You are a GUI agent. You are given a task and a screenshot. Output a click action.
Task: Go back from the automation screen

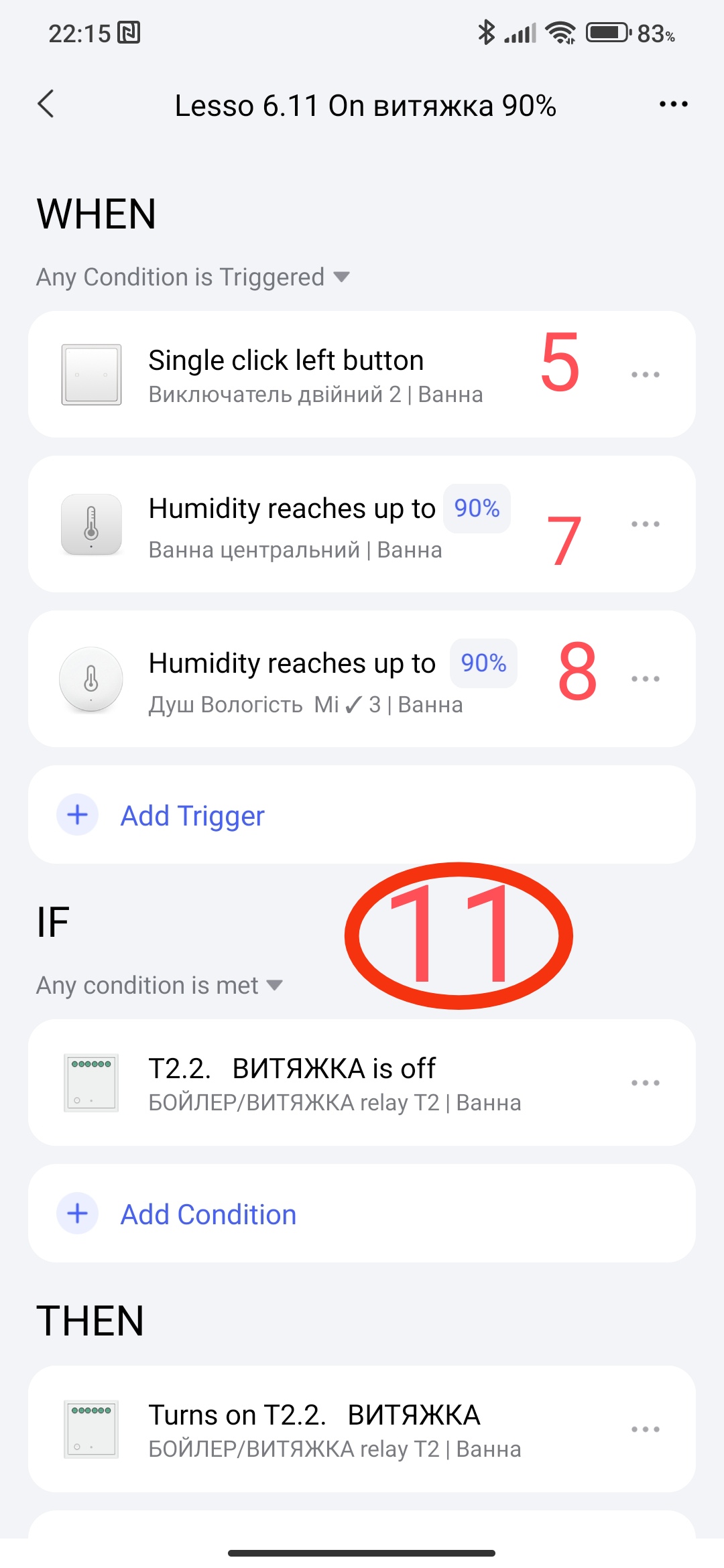pyautogui.click(x=46, y=105)
